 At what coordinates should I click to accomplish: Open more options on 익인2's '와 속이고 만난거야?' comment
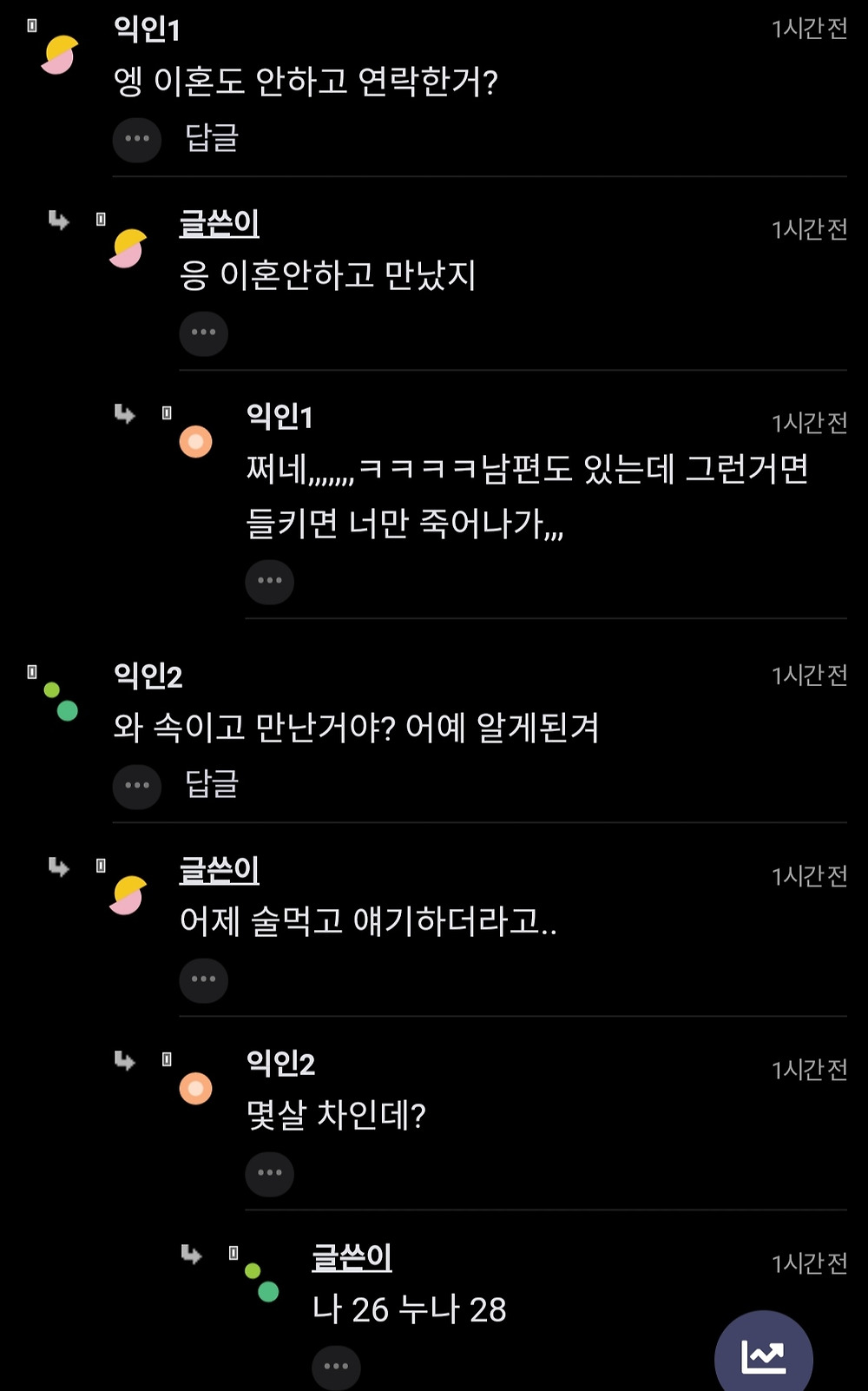(x=137, y=786)
